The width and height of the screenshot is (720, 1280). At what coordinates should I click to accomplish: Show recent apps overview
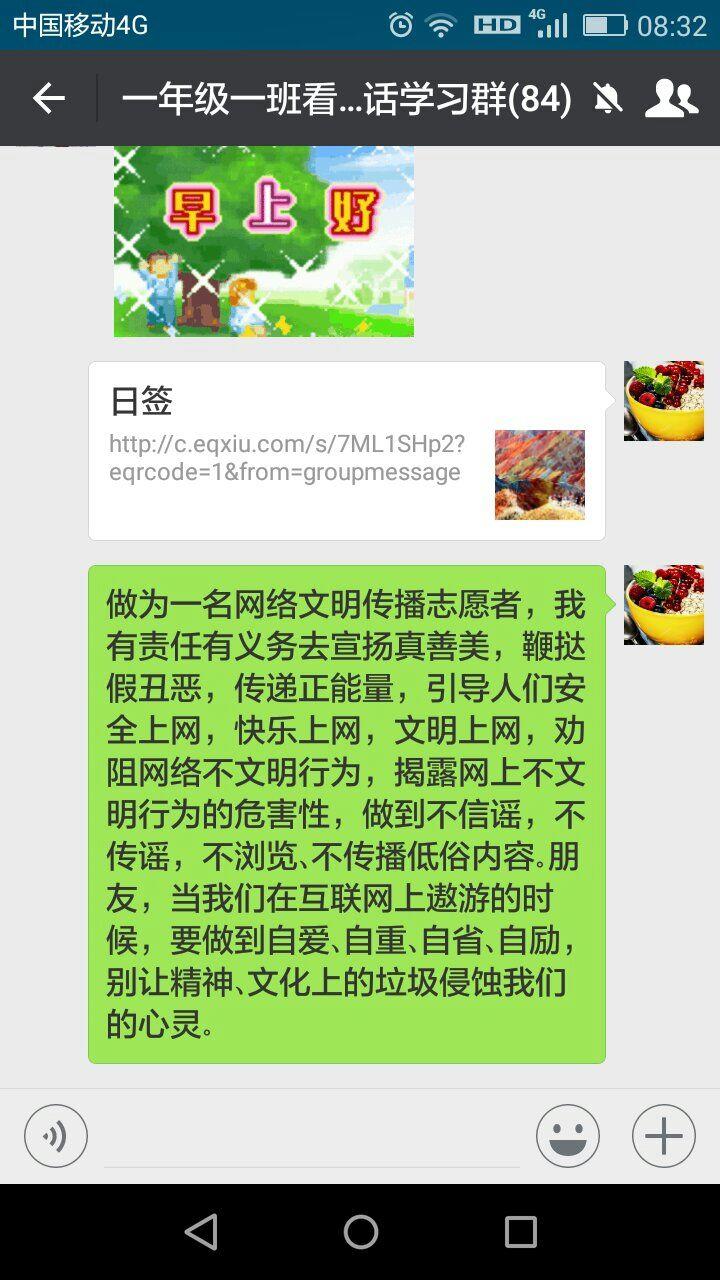(520, 1232)
